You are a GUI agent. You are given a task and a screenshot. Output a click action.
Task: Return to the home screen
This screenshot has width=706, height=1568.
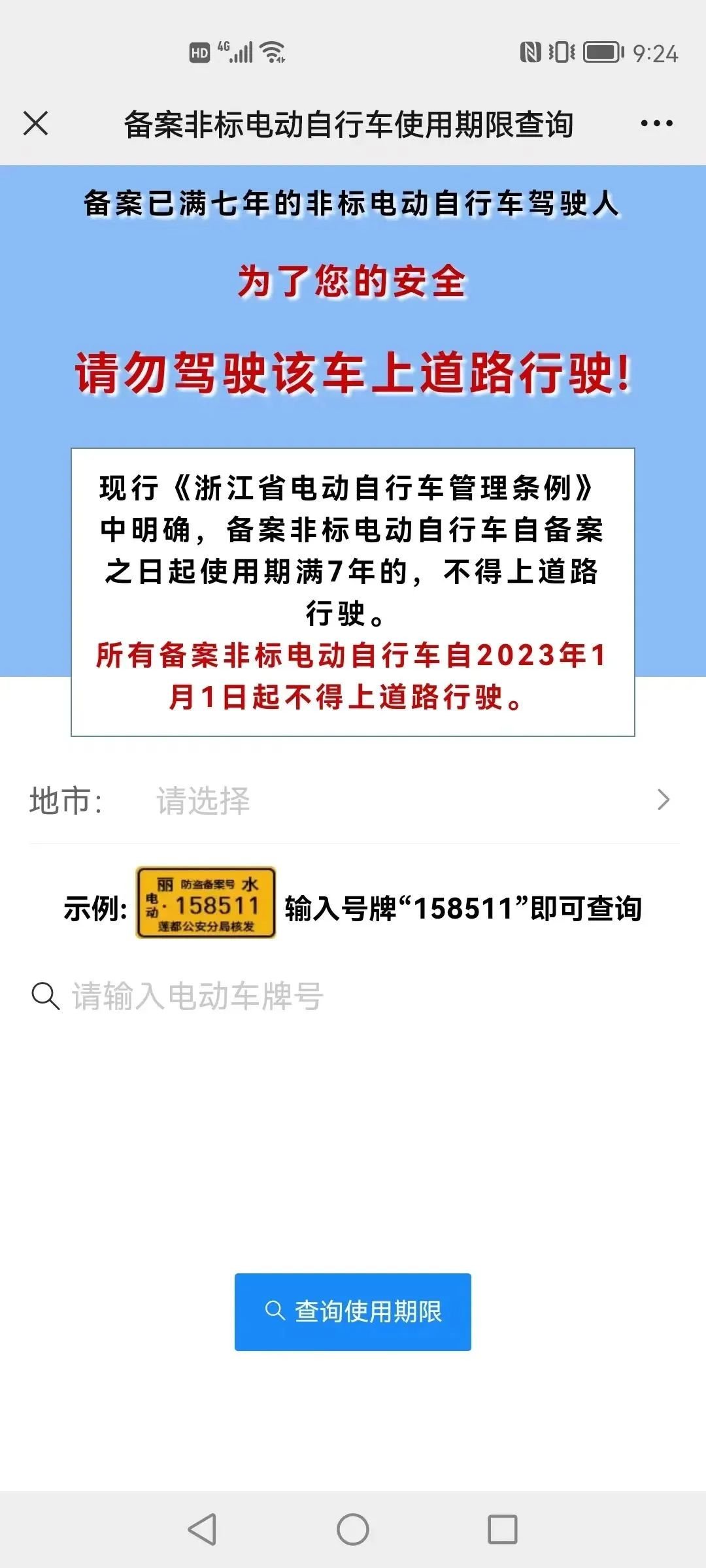[353, 1529]
